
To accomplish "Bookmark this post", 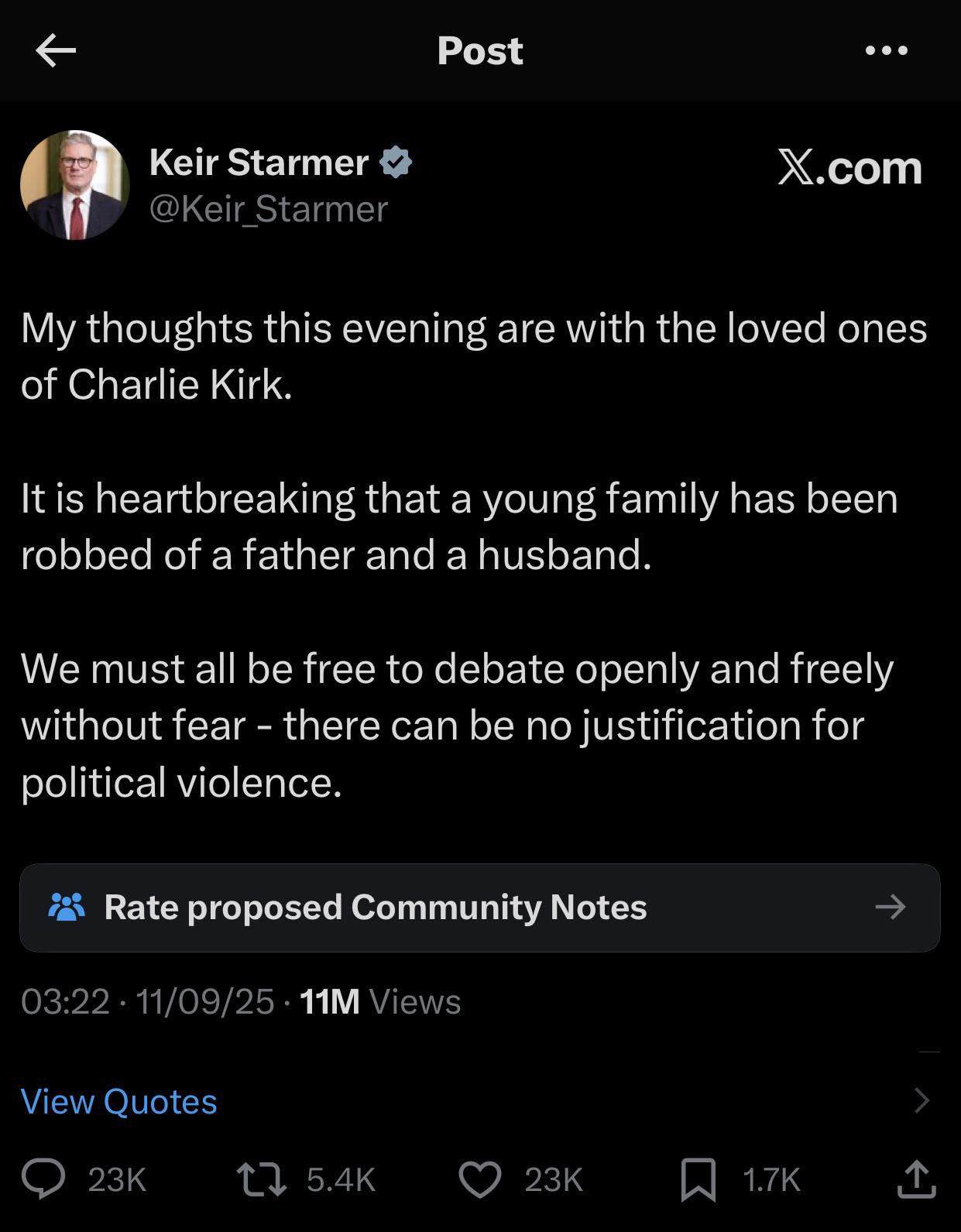I will click(x=698, y=1179).
